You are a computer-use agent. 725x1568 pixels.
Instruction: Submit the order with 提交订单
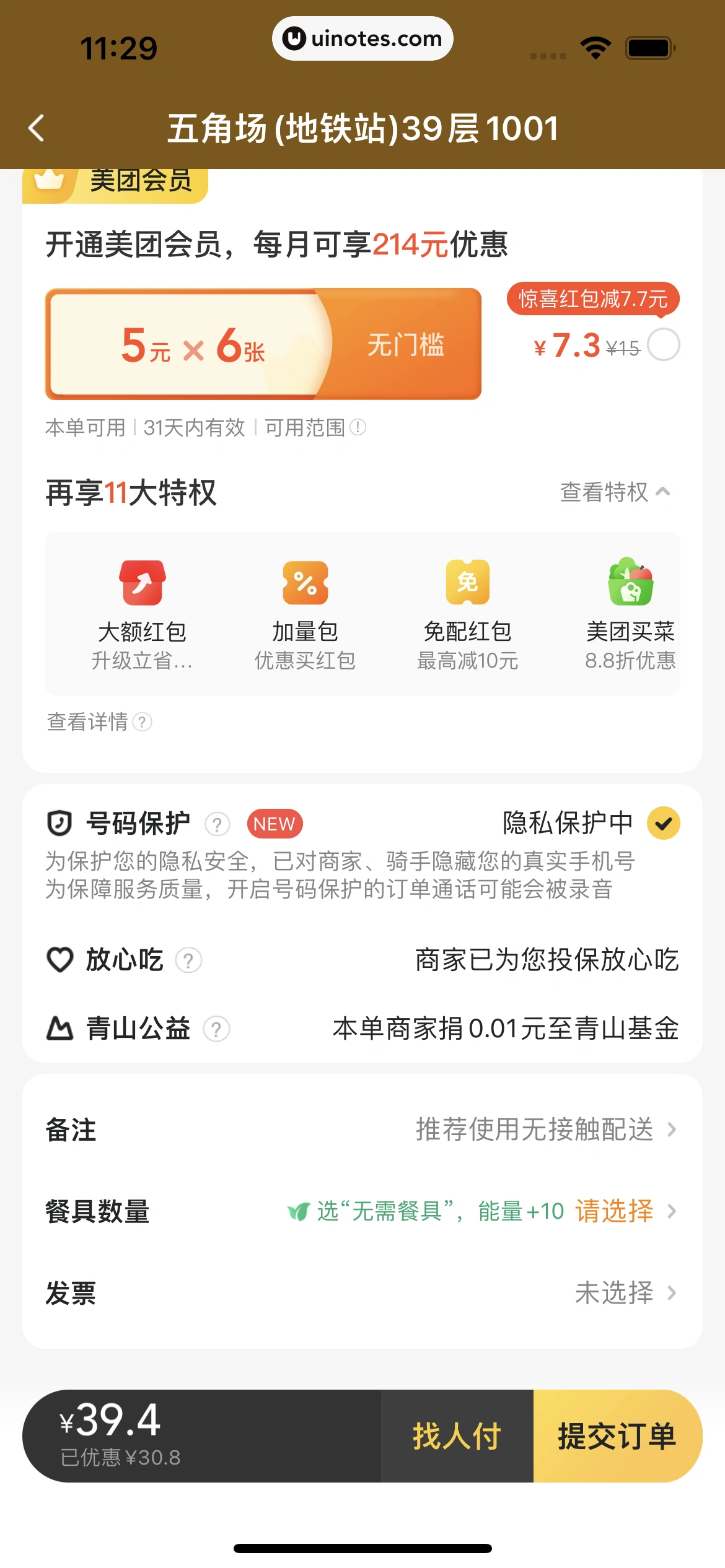pos(617,1436)
